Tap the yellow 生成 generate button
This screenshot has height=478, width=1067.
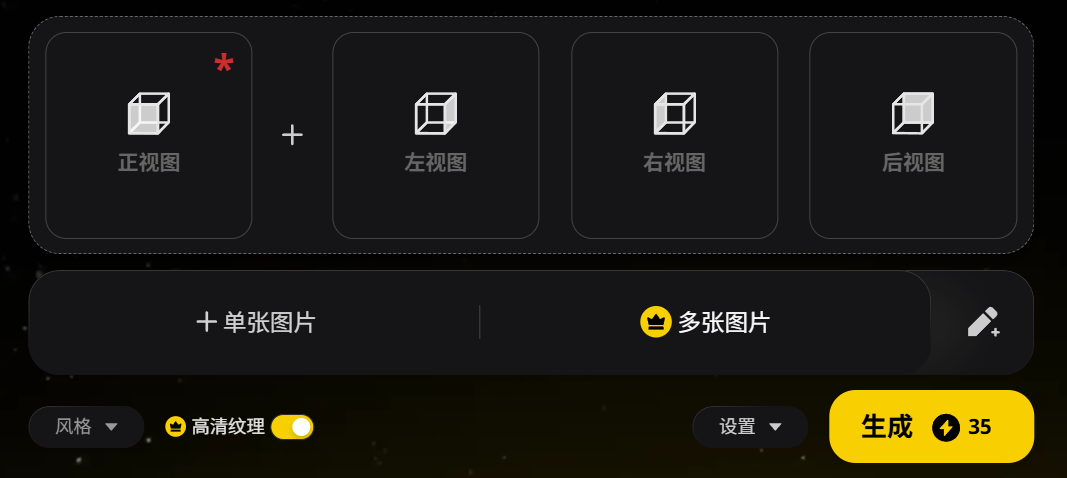click(x=931, y=427)
